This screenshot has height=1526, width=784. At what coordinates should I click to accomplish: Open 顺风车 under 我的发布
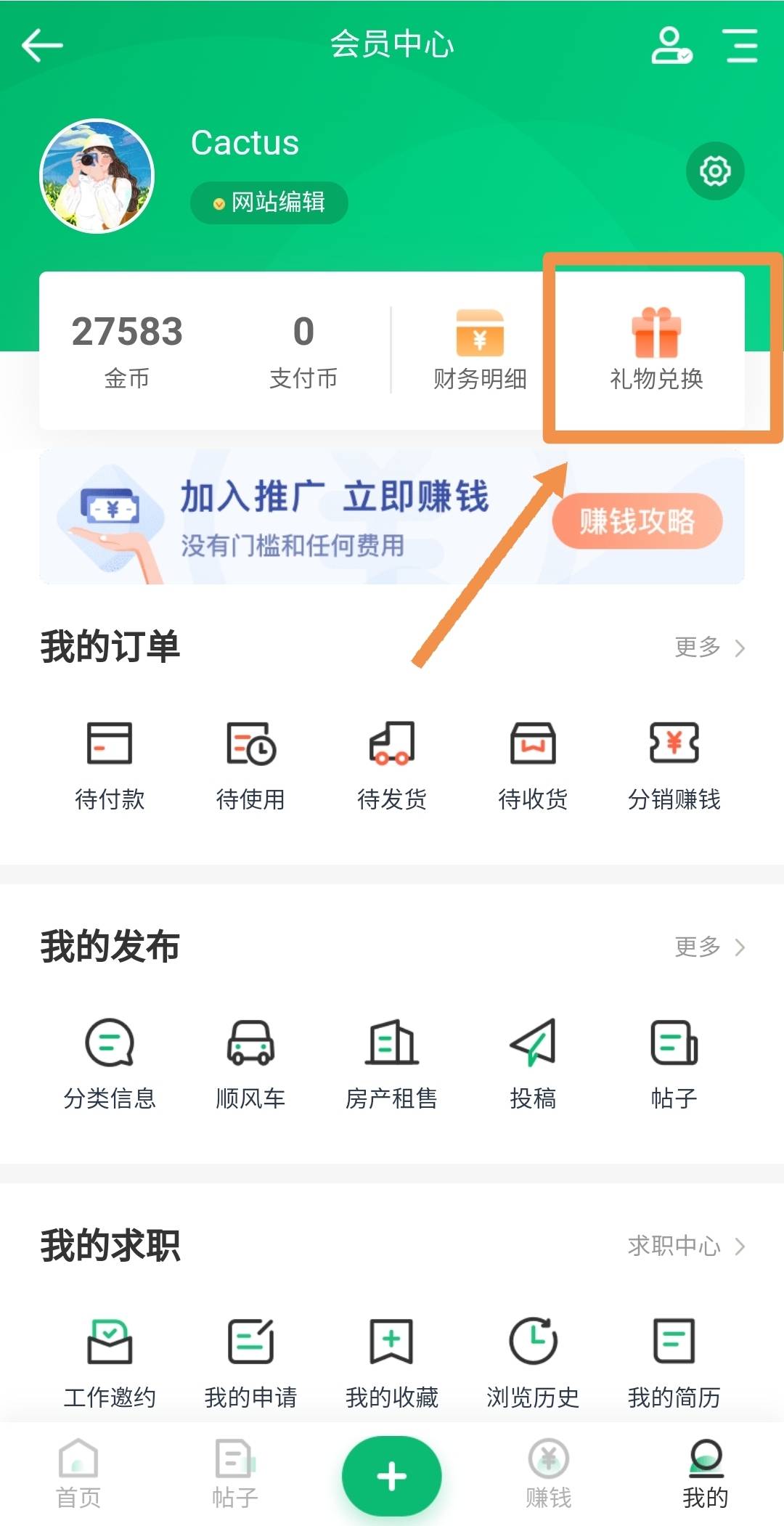pos(250,1065)
